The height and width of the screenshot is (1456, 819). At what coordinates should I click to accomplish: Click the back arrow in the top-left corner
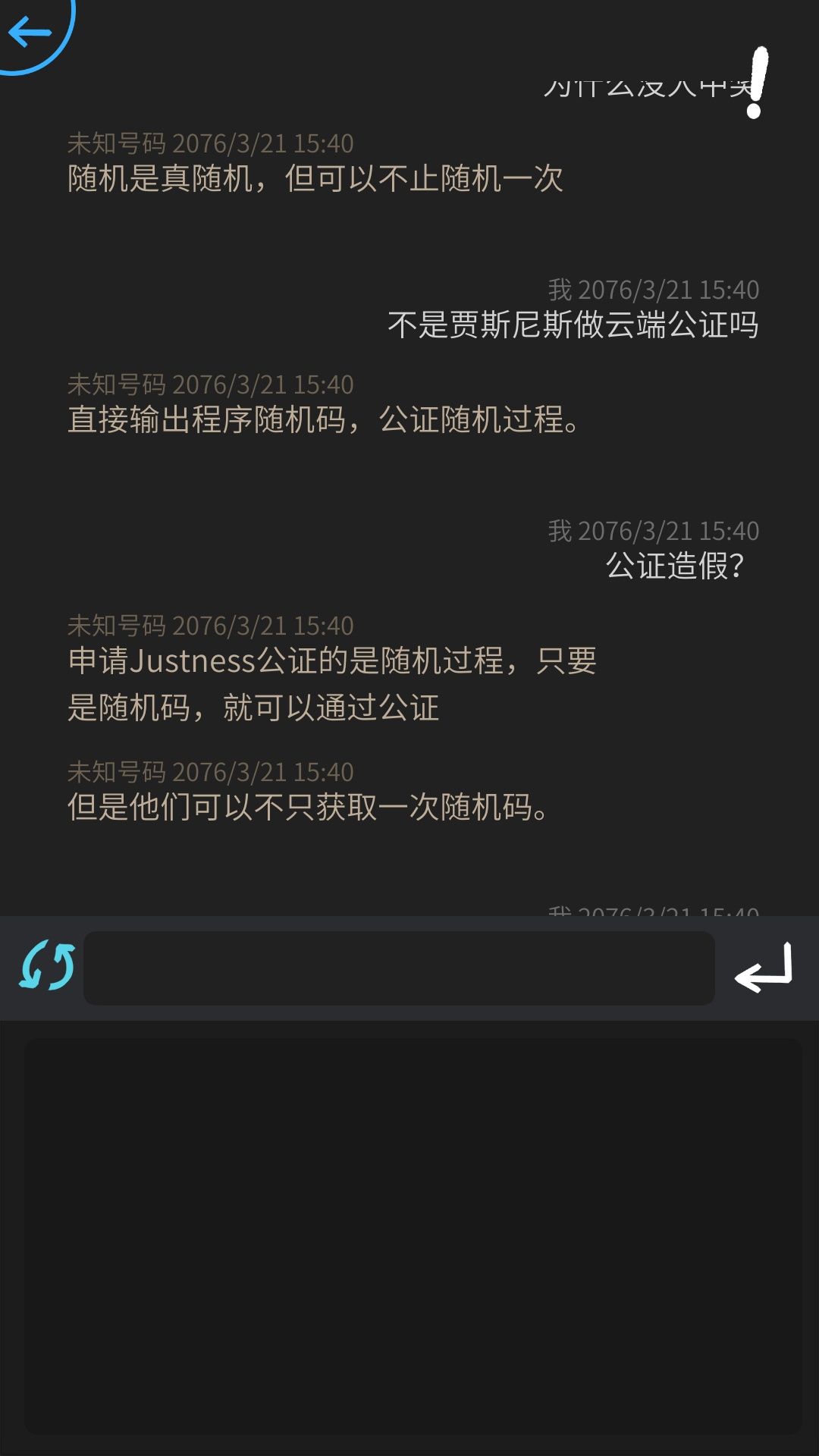pyautogui.click(x=30, y=32)
